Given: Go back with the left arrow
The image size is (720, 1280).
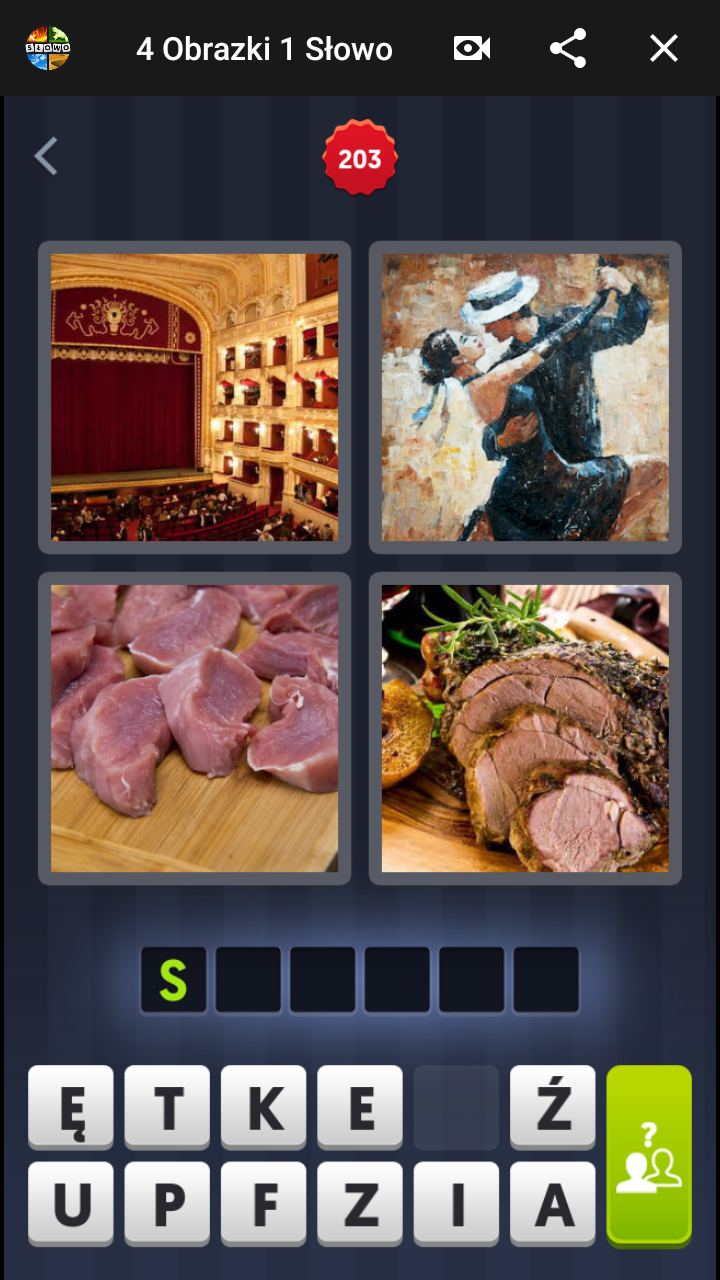Looking at the screenshot, I should [46, 157].
